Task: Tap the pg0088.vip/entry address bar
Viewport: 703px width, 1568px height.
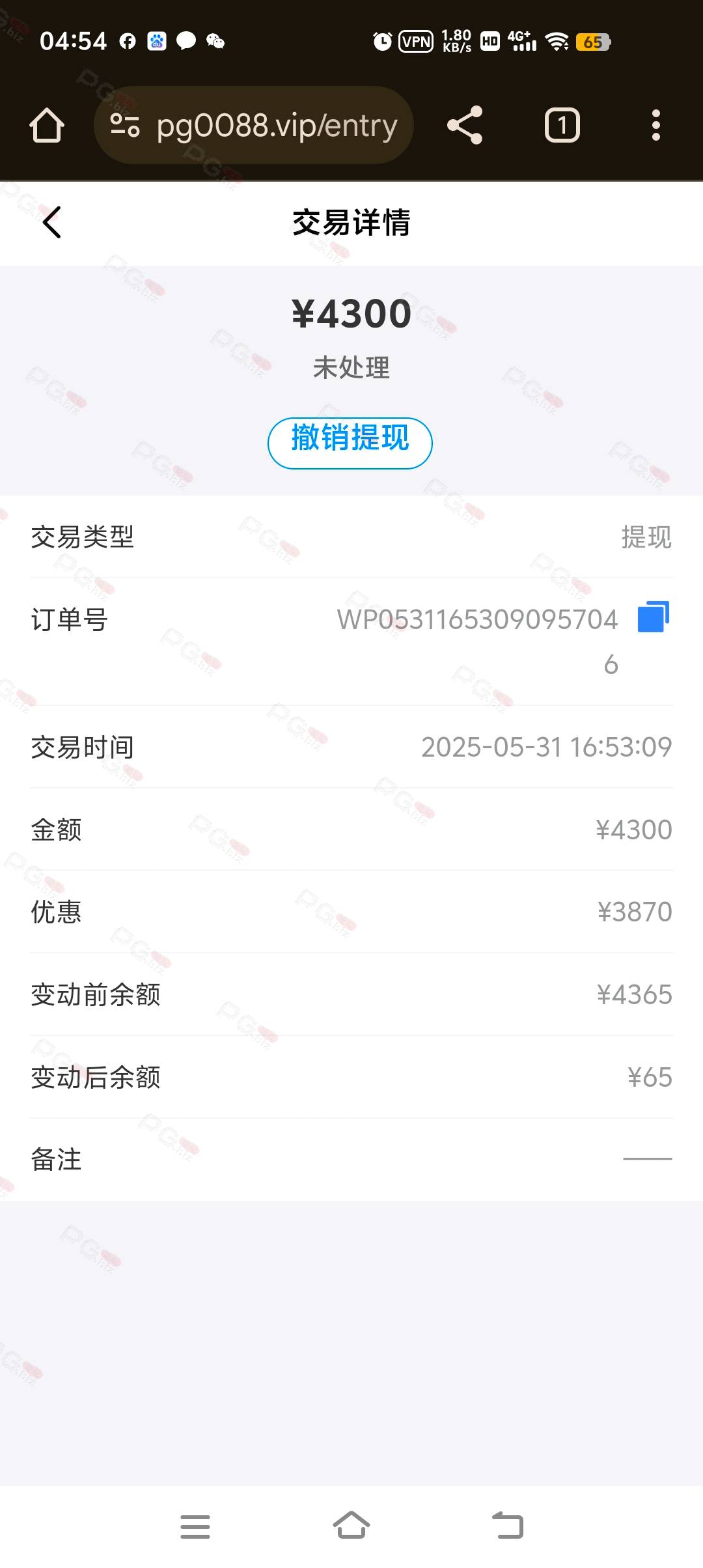Action: (254, 125)
